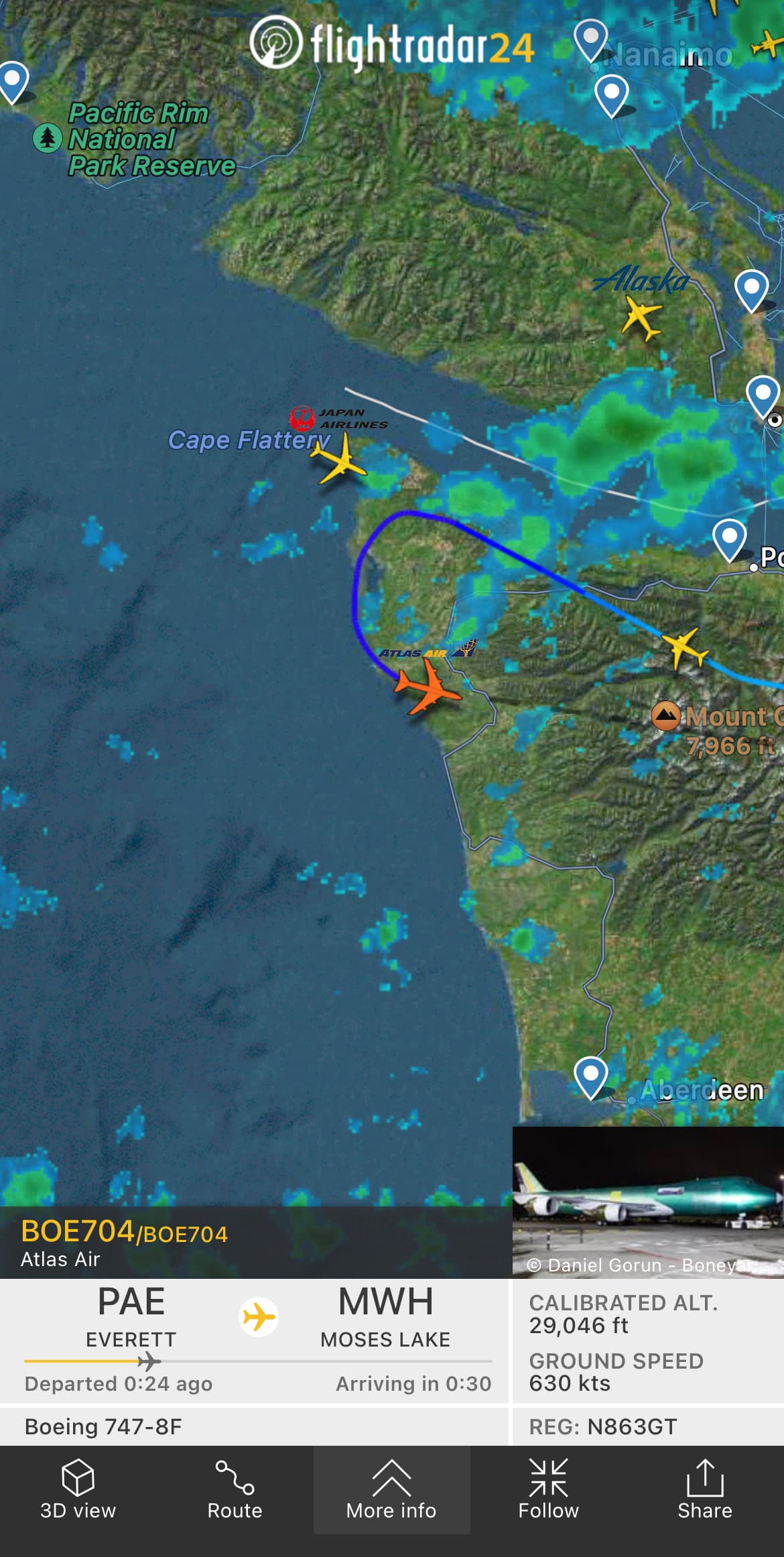Viewport: 784px width, 1557px height.
Task: Tap the orange Atlas Air plane icon
Action: [427, 686]
